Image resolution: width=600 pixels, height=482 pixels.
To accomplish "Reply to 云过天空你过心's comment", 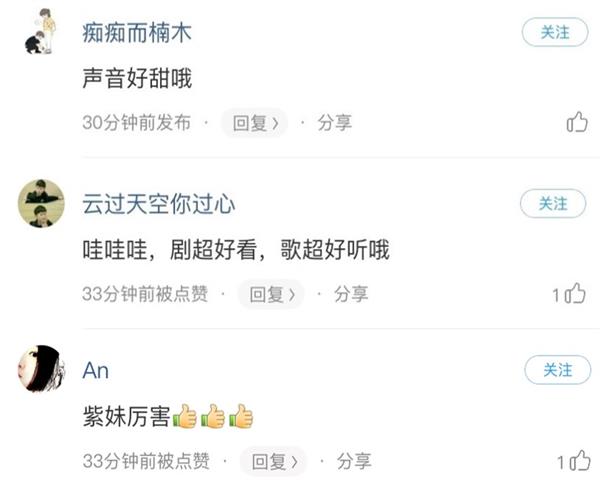I will [271, 294].
